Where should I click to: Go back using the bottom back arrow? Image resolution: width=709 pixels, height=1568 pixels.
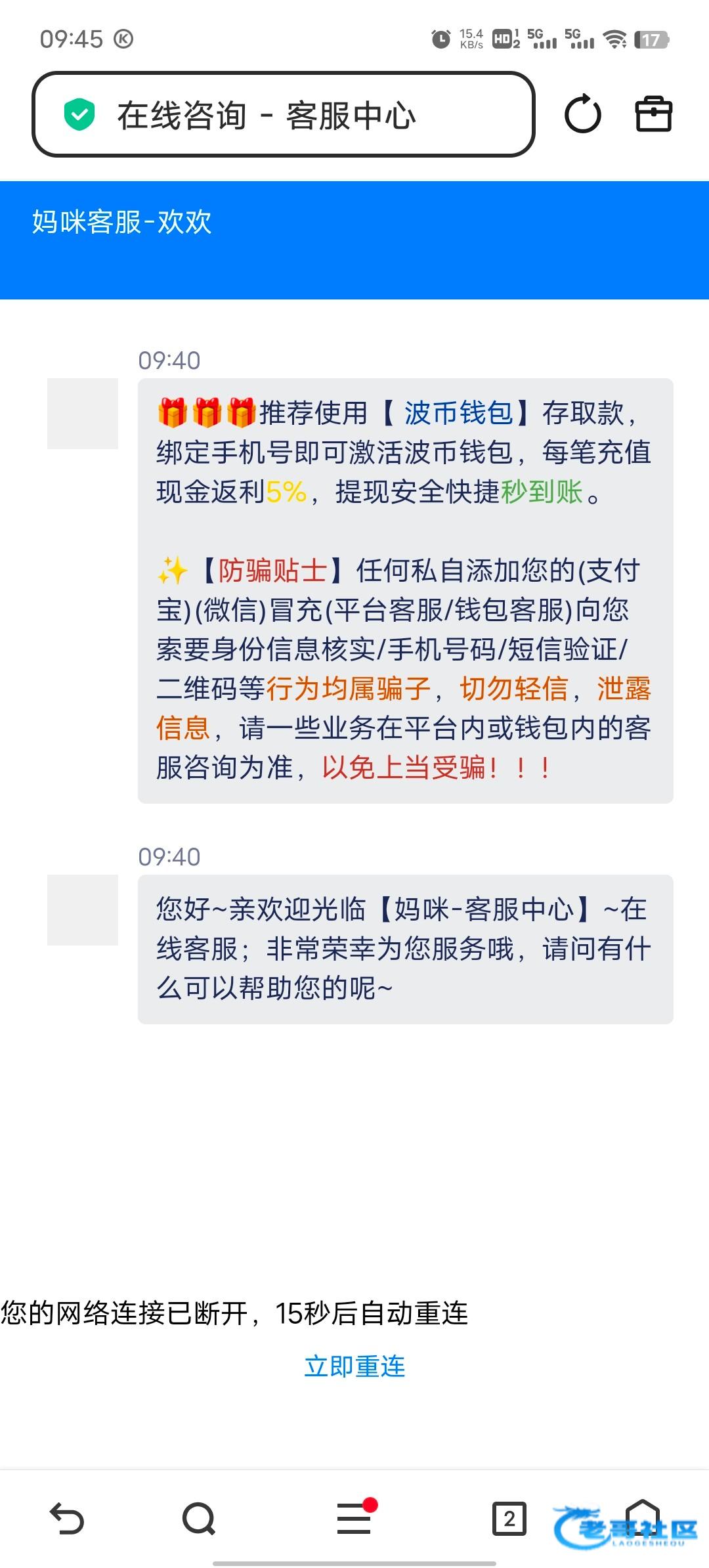(x=67, y=1519)
